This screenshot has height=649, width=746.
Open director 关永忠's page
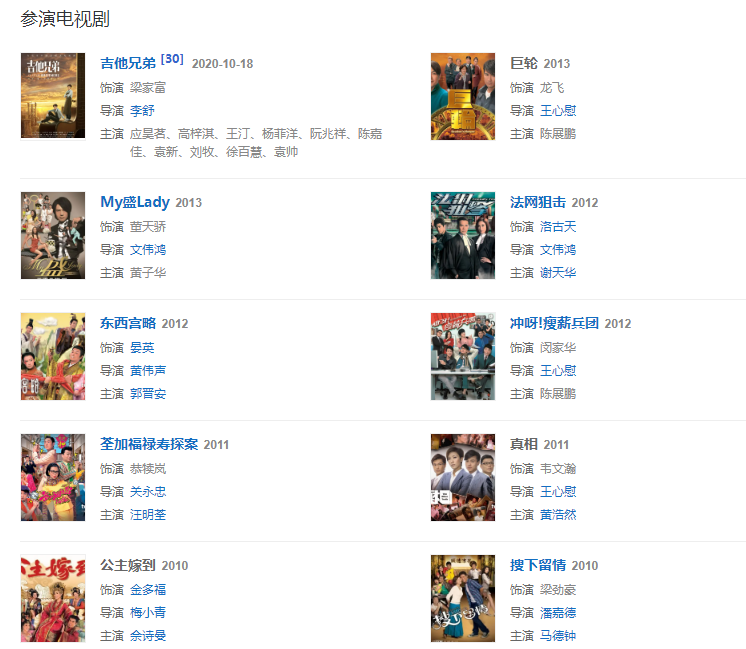(x=148, y=491)
